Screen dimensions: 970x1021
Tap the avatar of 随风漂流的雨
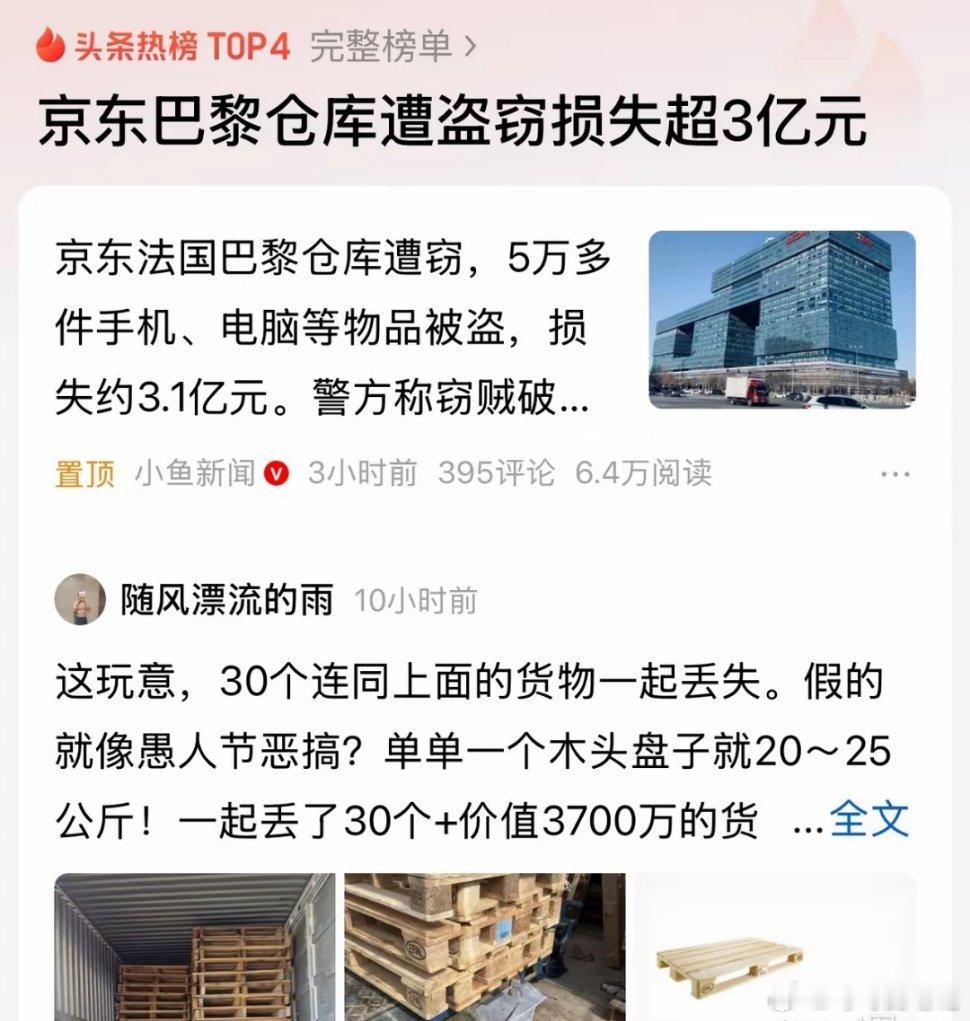point(78,597)
